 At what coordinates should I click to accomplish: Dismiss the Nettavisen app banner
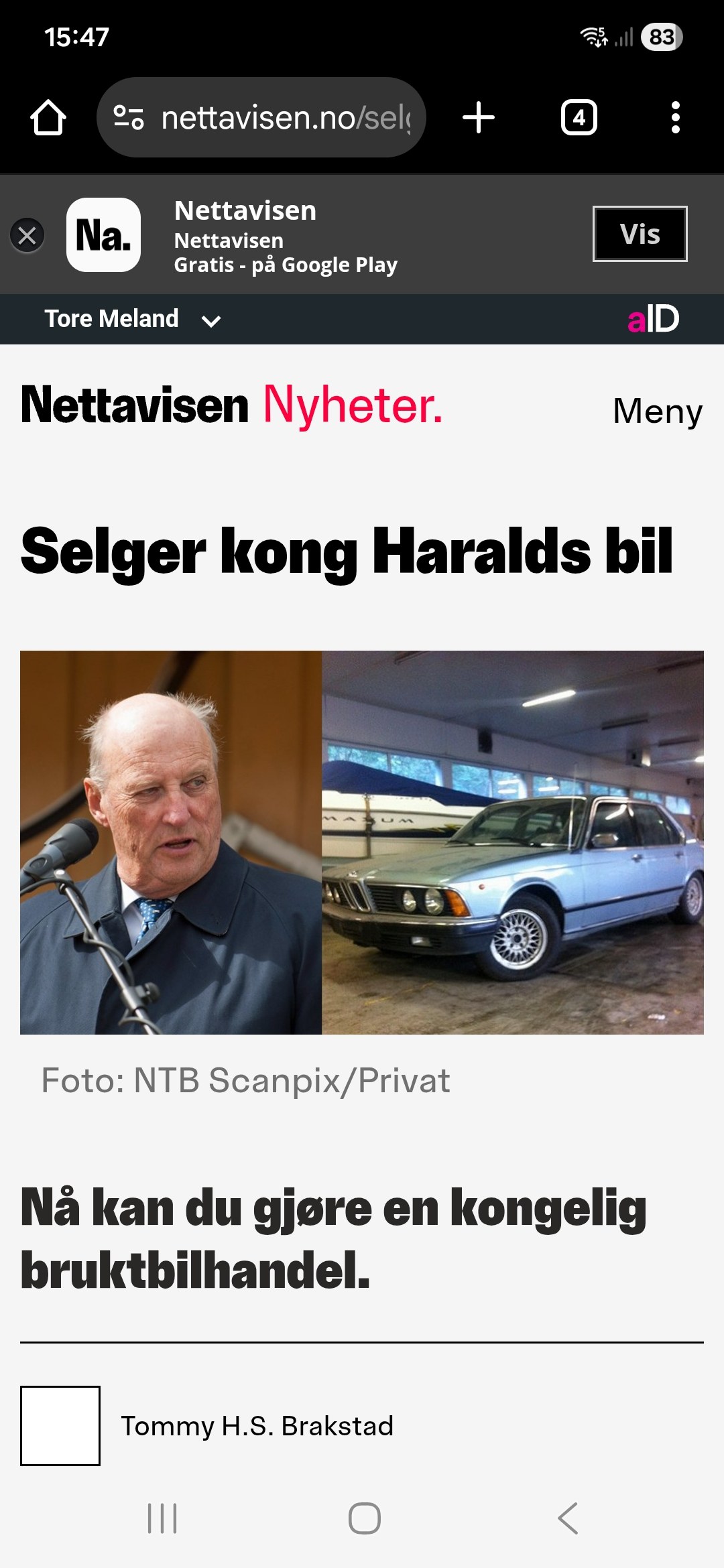tap(27, 235)
